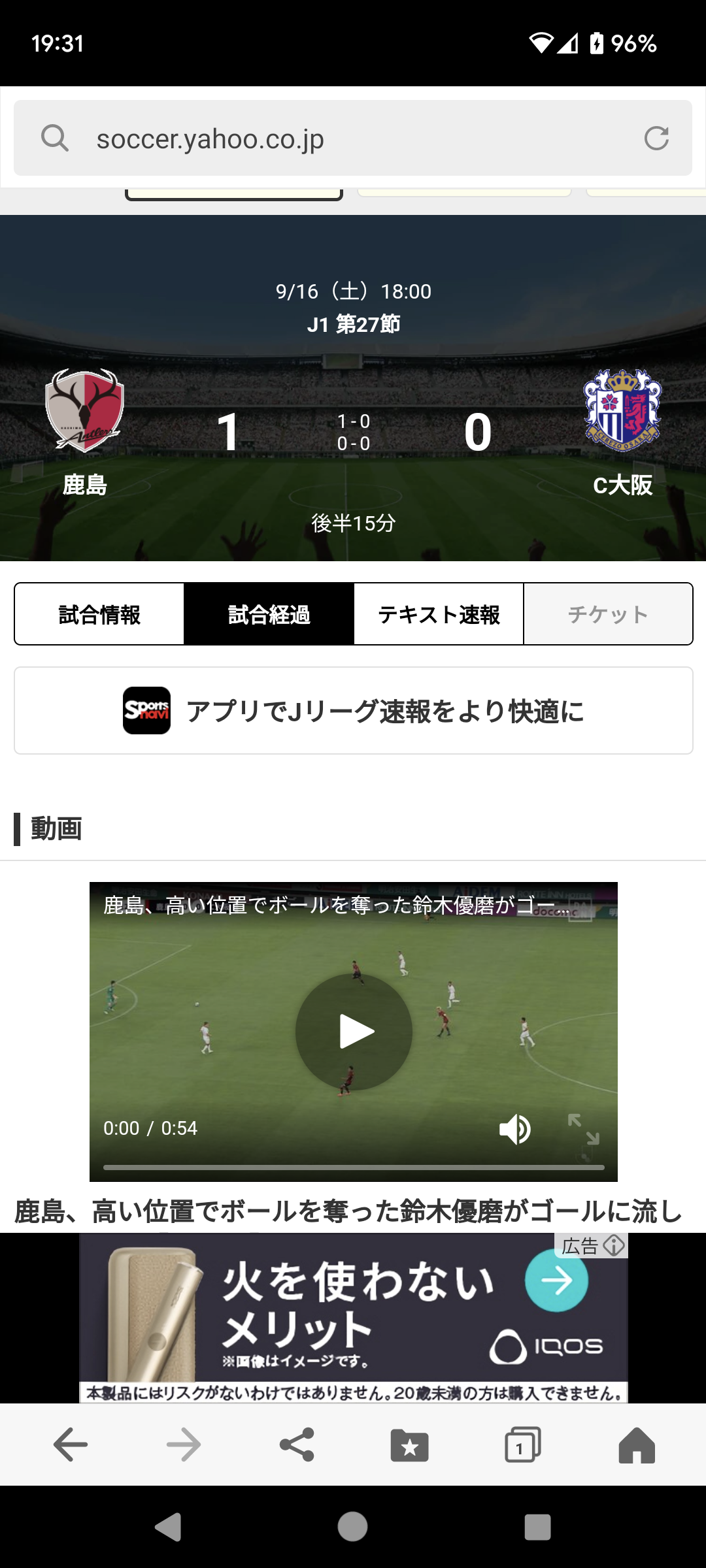Open the Sports navi app promotion banner
This screenshot has width=706, height=1568.
(x=353, y=710)
